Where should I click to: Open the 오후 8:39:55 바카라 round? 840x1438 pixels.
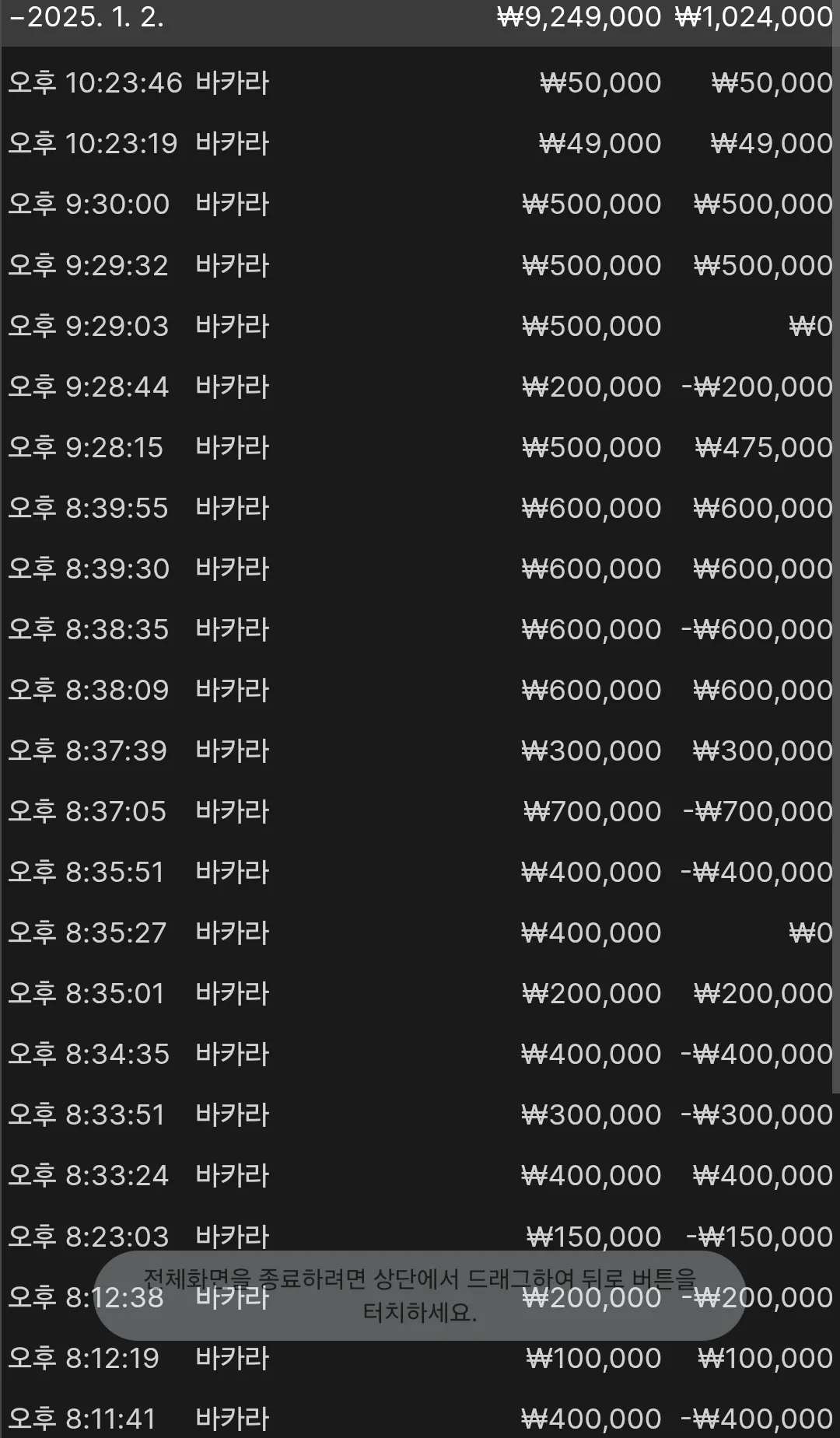[420, 507]
